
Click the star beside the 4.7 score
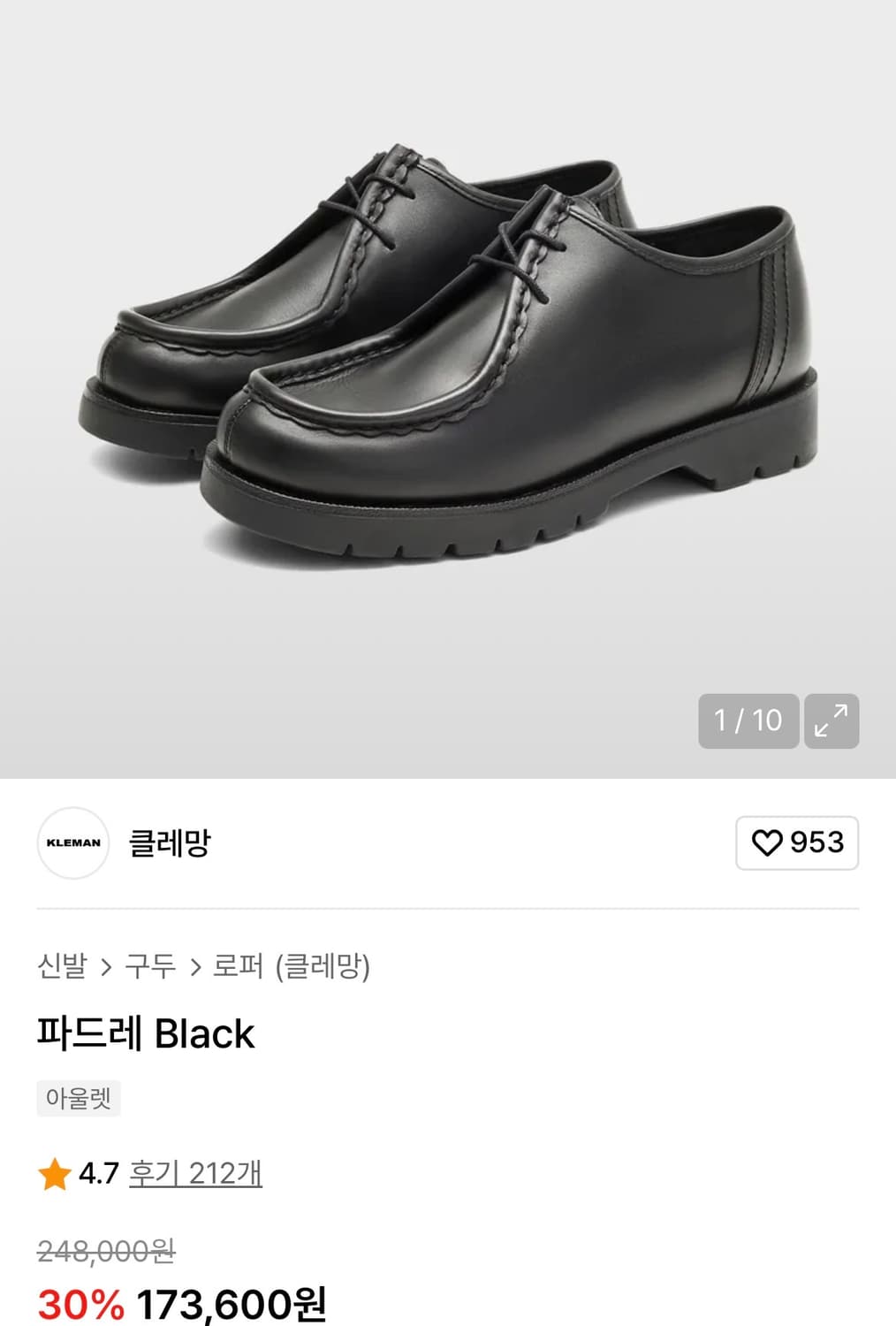coord(55,1174)
